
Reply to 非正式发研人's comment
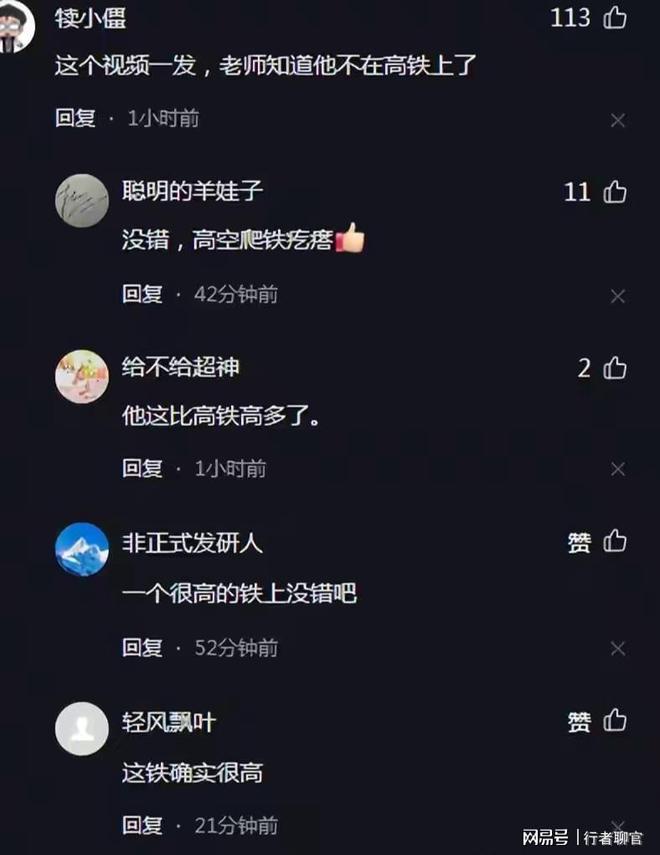click(142, 648)
